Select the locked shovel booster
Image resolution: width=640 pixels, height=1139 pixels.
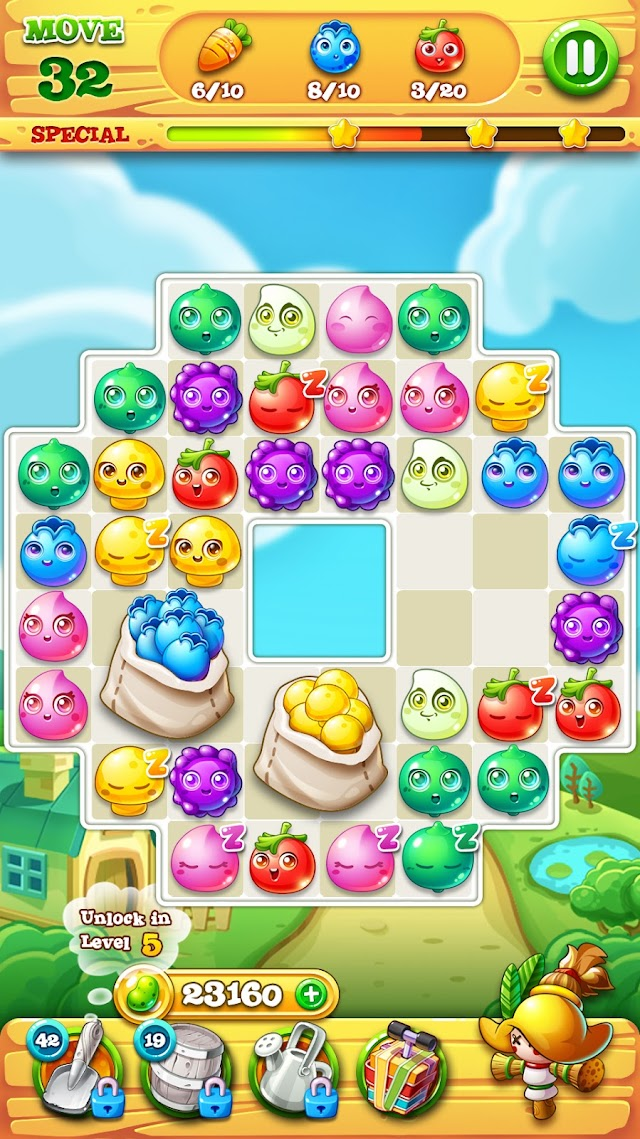point(76,1067)
